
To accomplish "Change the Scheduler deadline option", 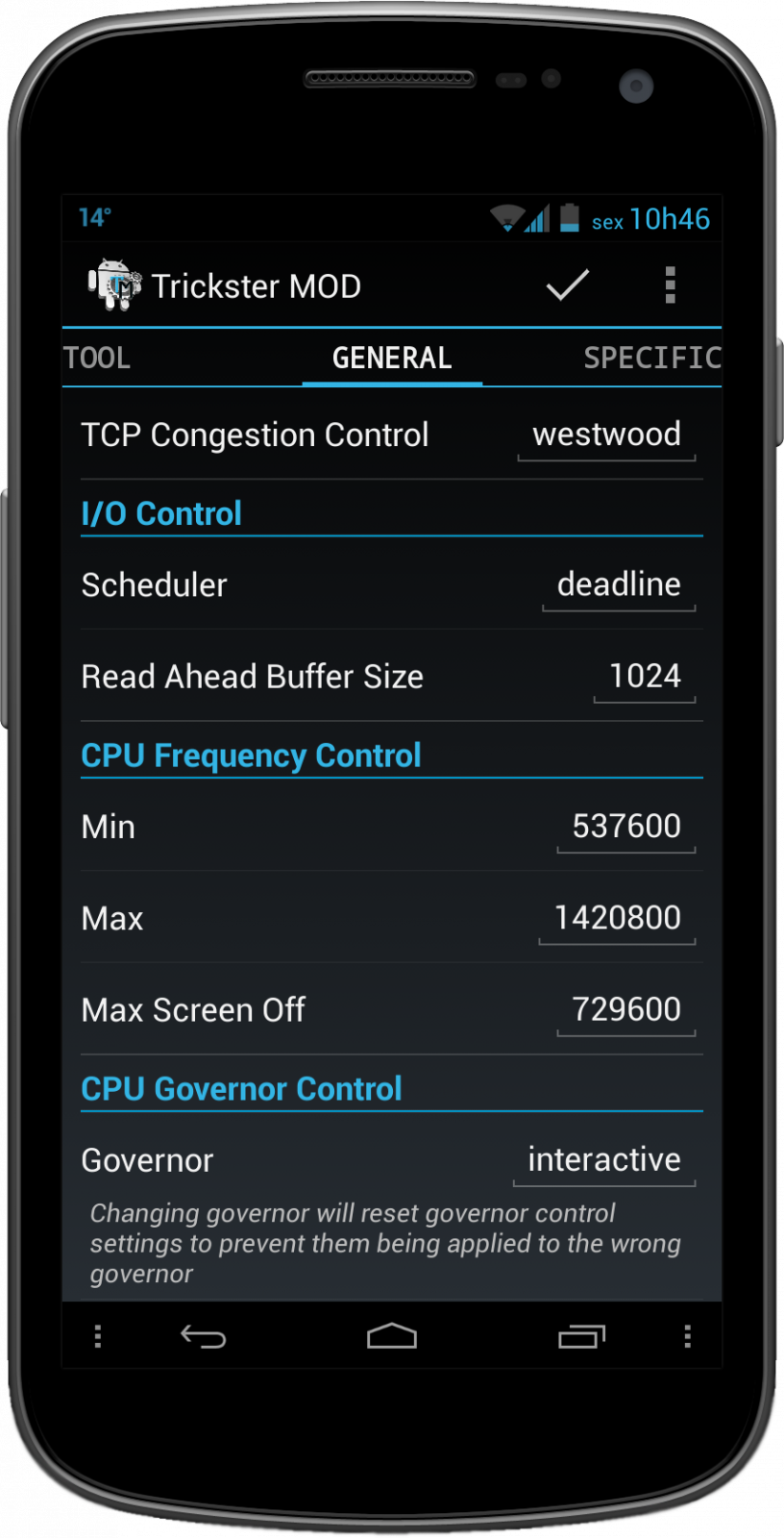I will click(619, 585).
